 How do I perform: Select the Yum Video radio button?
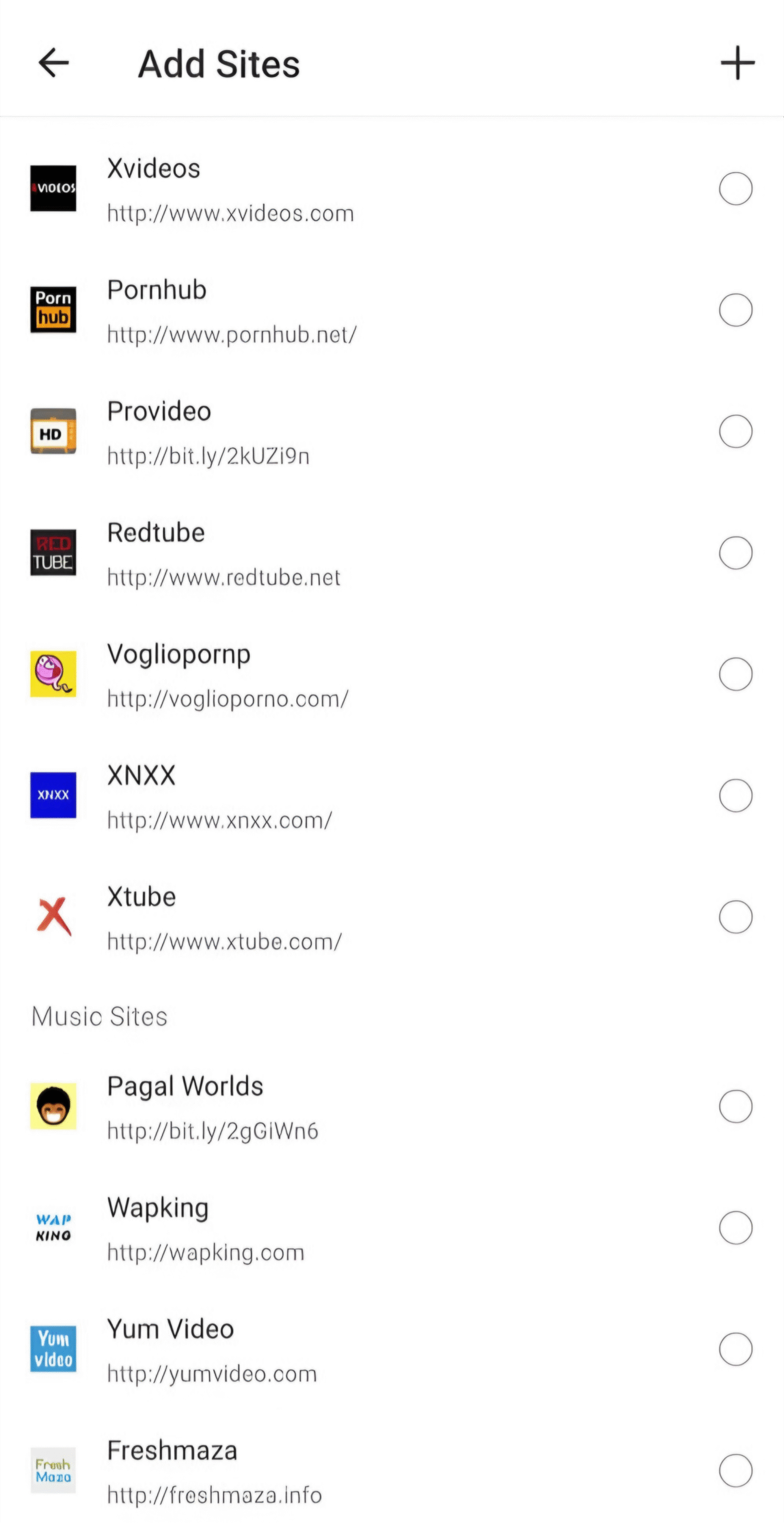coord(735,1349)
